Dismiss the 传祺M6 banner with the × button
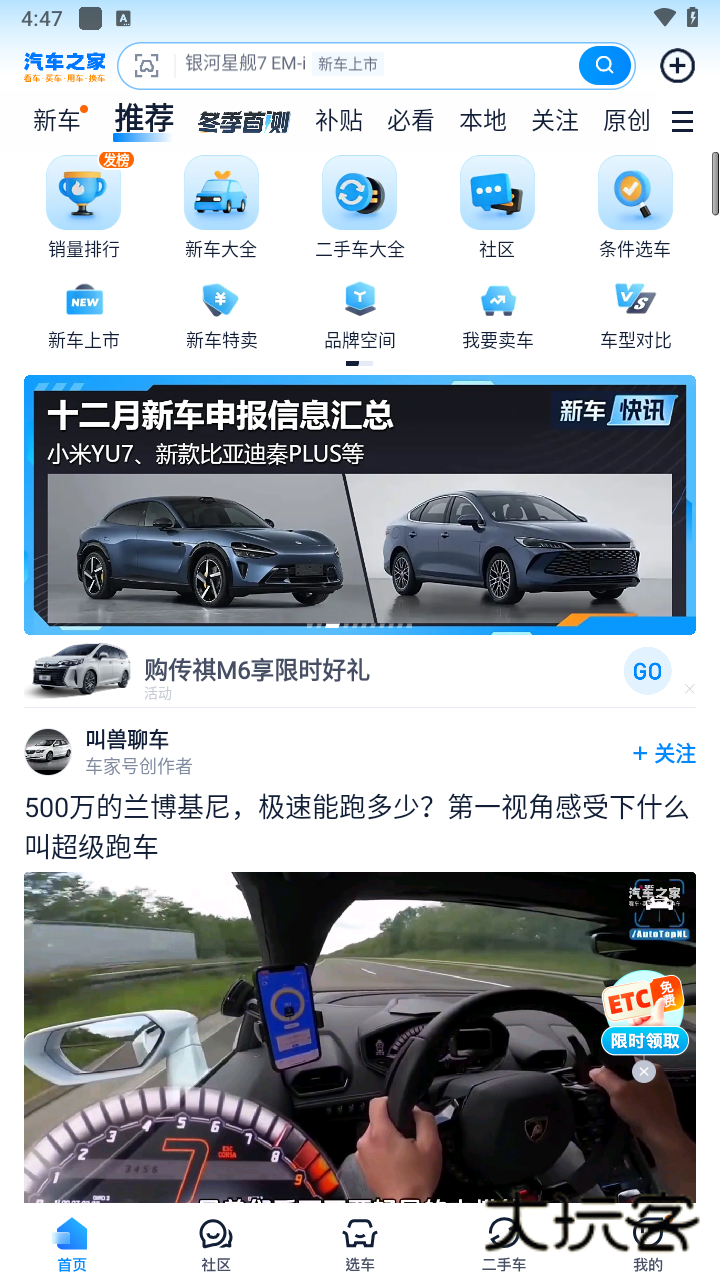Screen dimensions: 720x1280 [689, 689]
